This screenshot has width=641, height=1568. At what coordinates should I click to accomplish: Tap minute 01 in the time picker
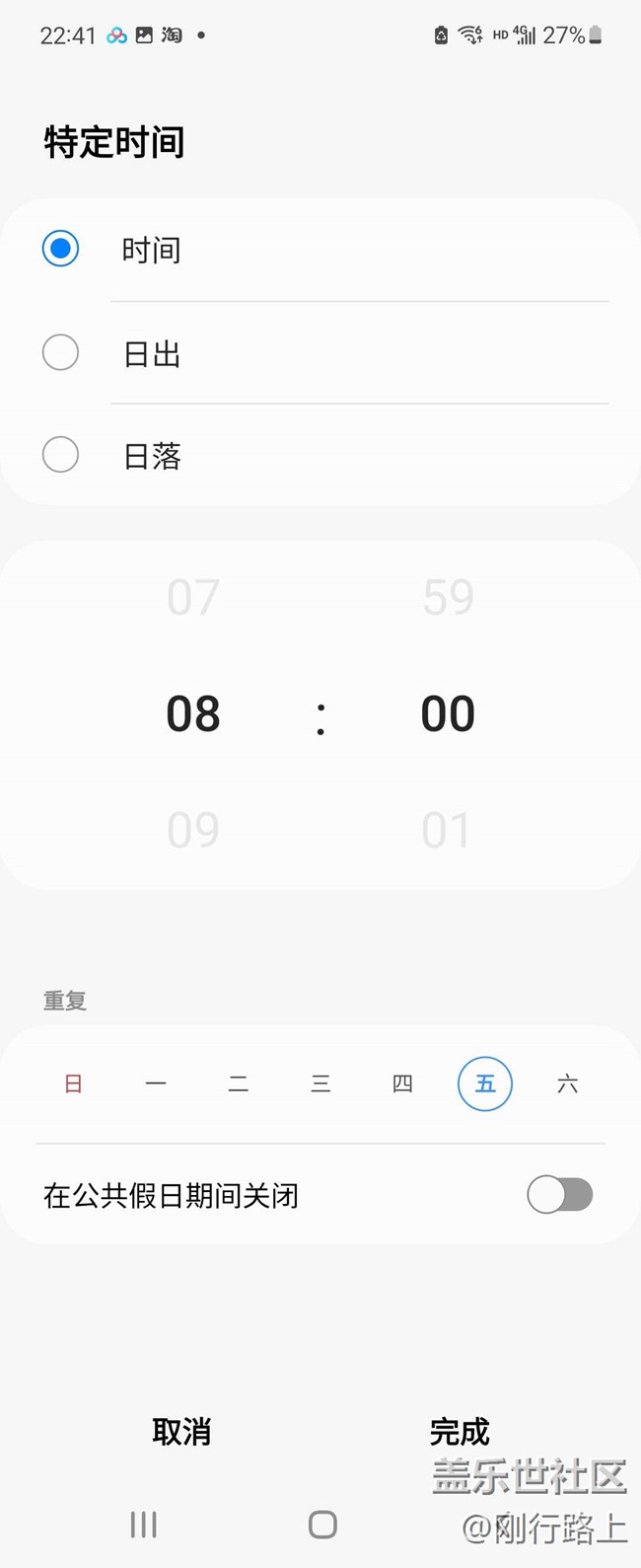coord(447,830)
